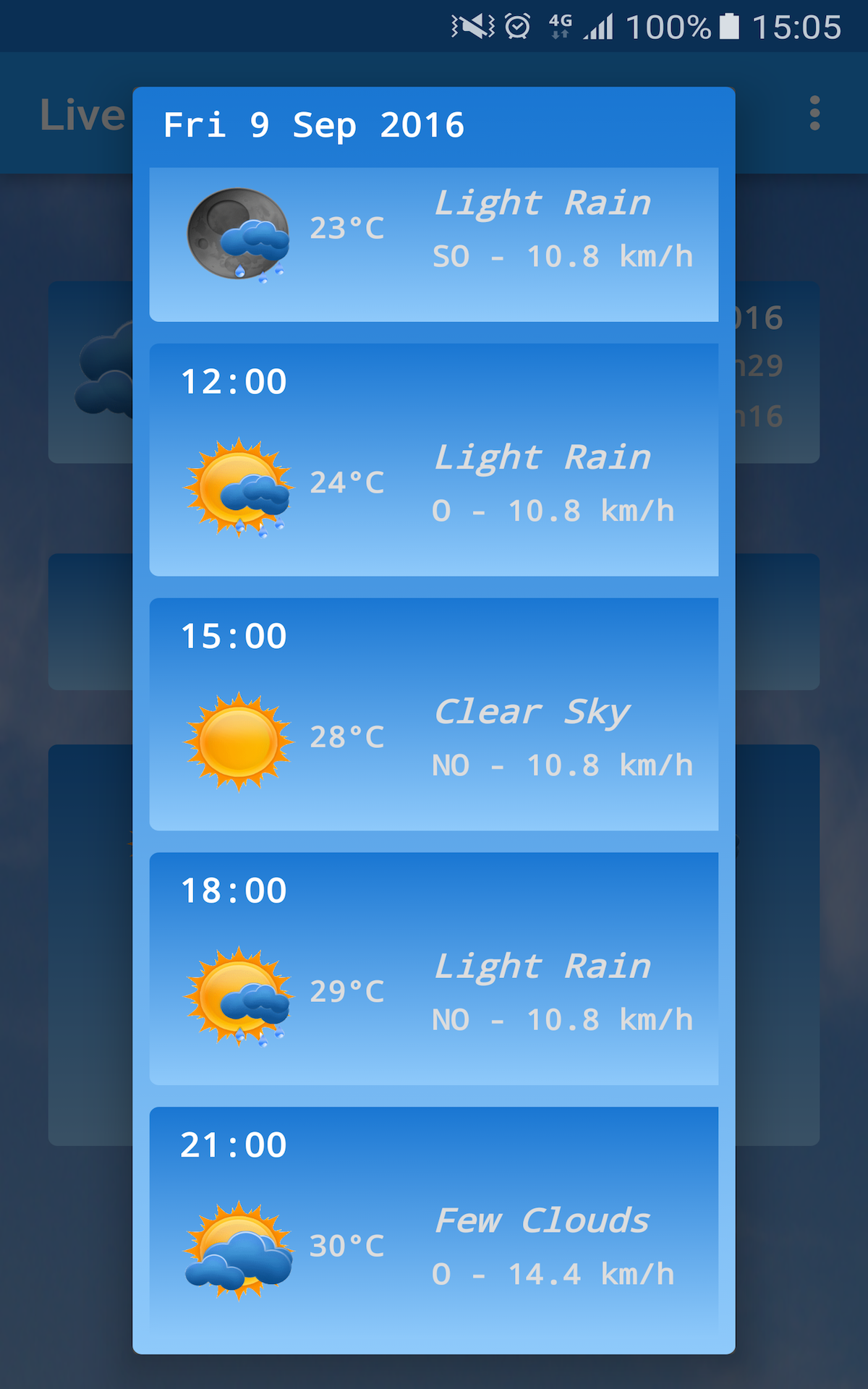868x1389 pixels.
Task: Open the three-dot overflow menu
Action: point(816,114)
